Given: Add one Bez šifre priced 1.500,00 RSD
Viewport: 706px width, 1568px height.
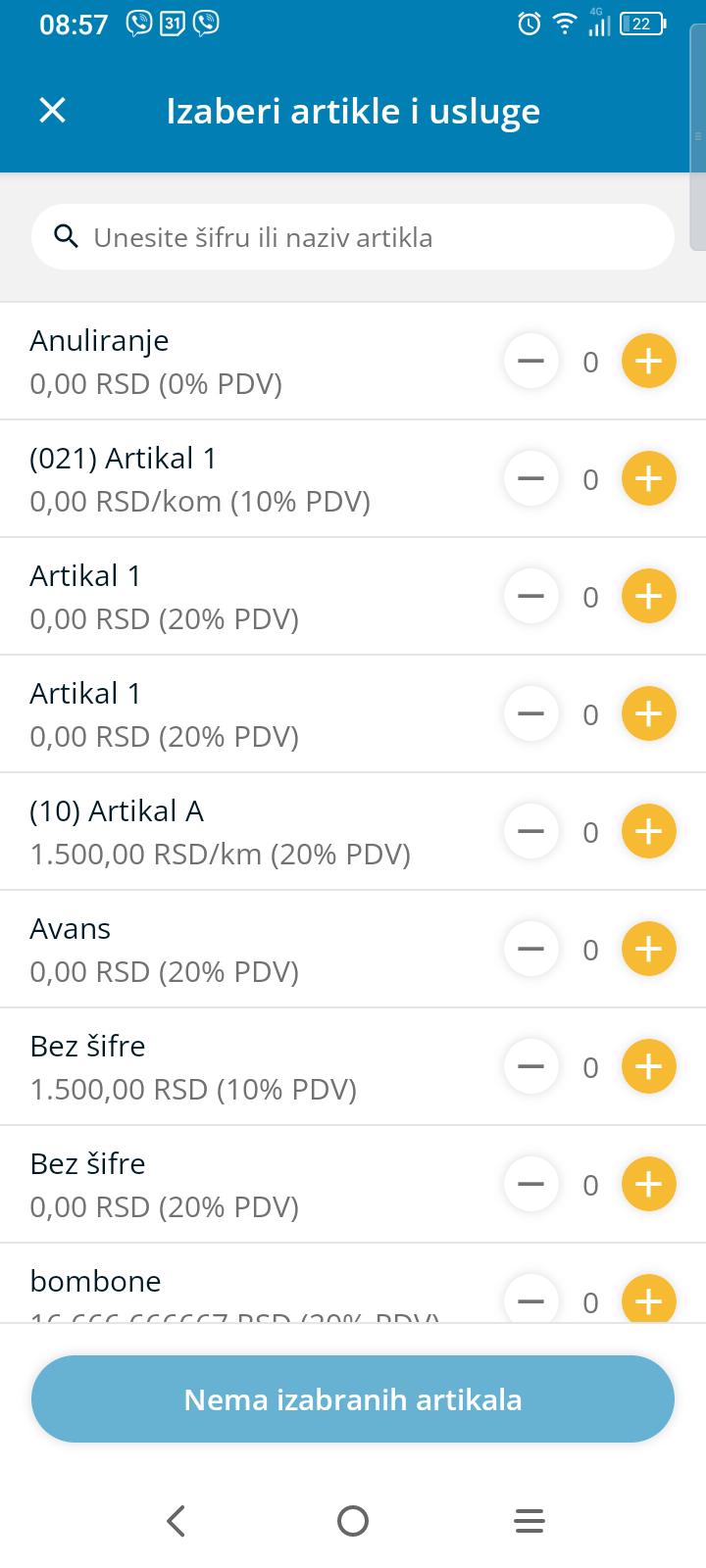Looking at the screenshot, I should (648, 1066).
